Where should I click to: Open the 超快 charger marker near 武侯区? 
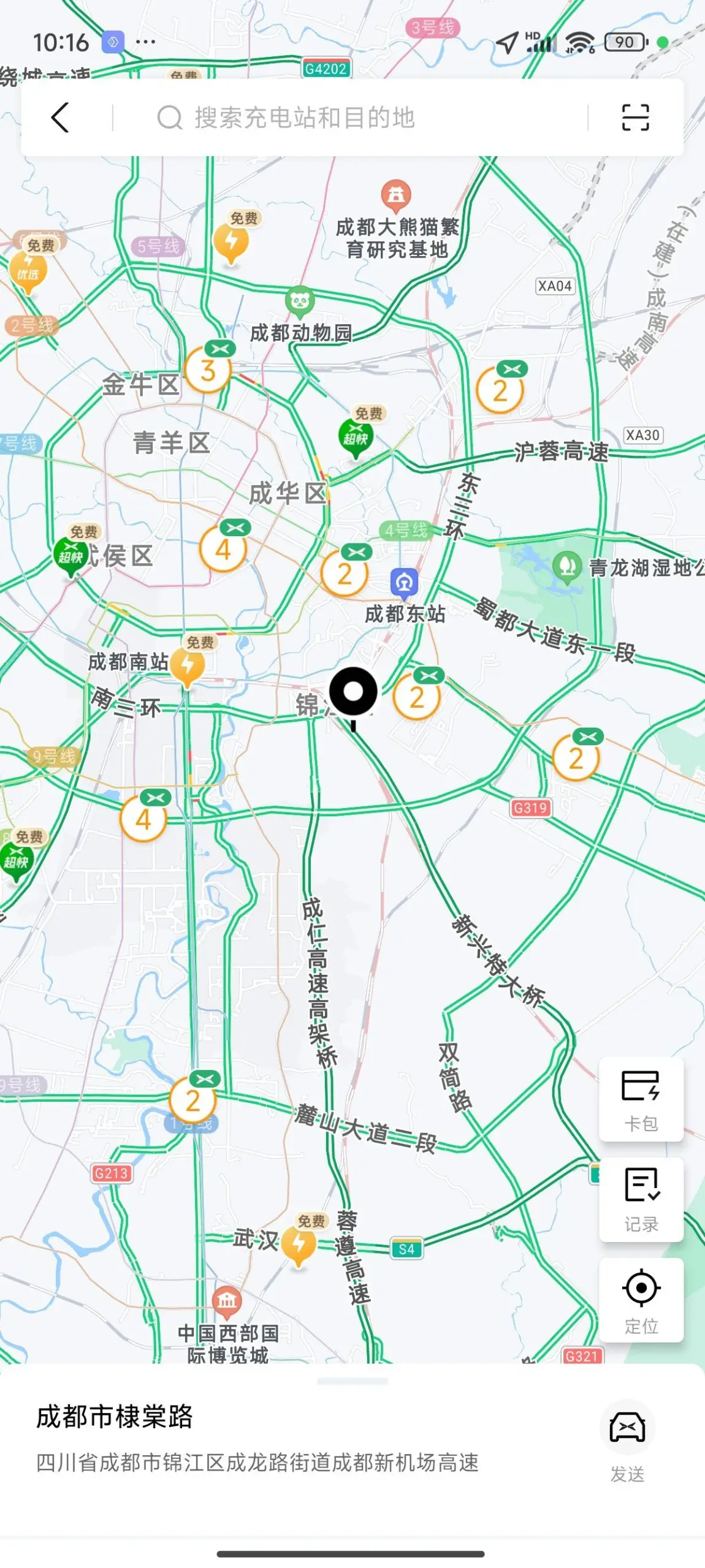70,556
